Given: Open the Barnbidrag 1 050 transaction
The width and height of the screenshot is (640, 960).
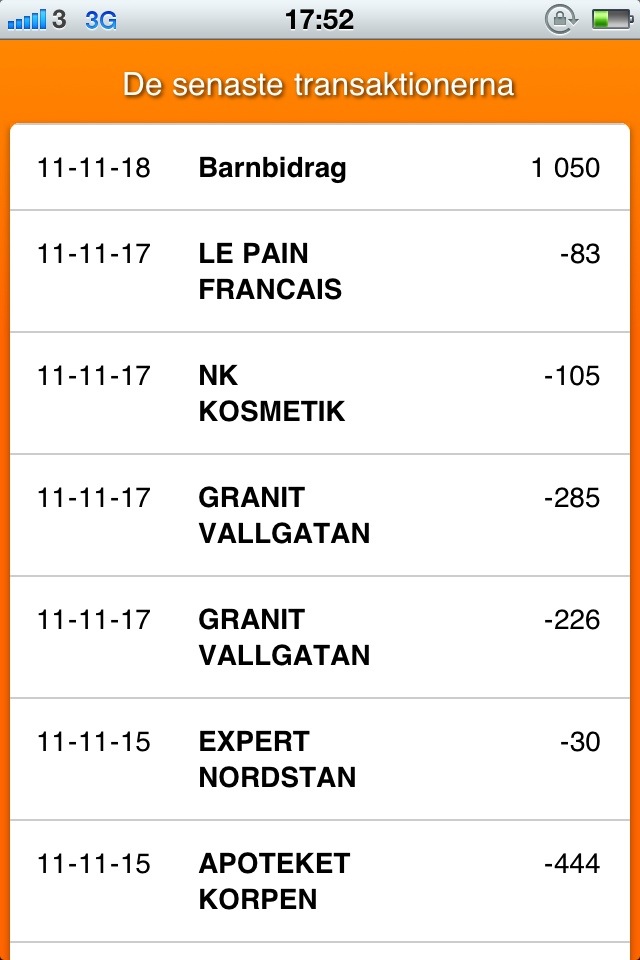Looking at the screenshot, I should click(x=320, y=168).
